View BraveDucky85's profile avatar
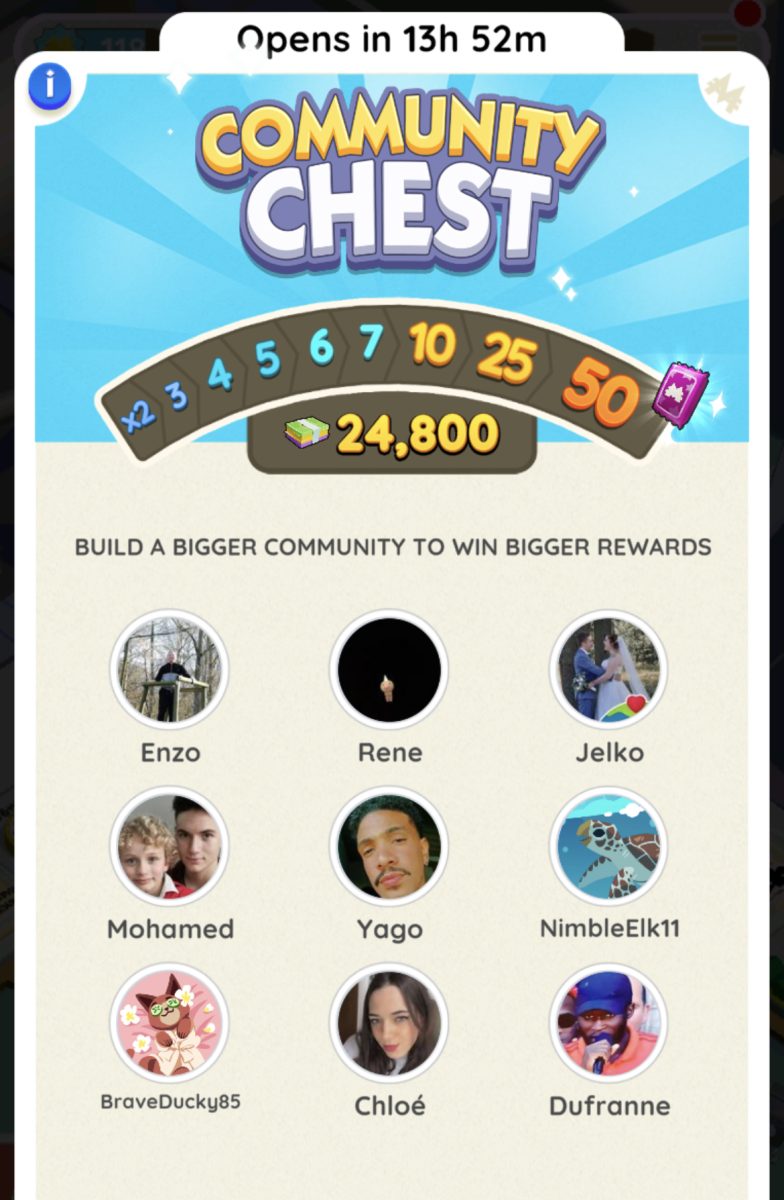Viewport: 784px width, 1200px height. pyautogui.click(x=169, y=1023)
